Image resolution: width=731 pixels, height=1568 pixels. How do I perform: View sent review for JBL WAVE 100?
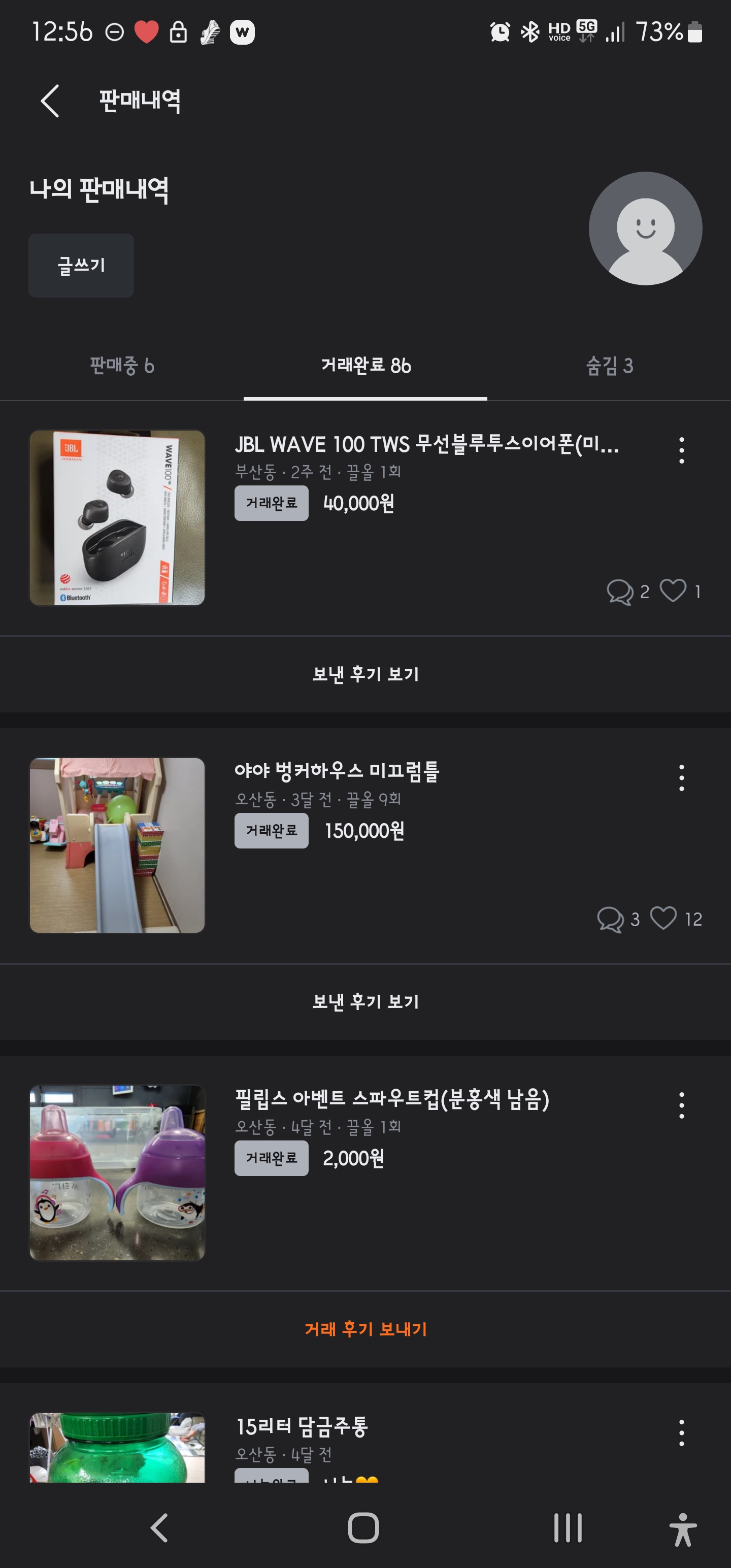pos(365,674)
